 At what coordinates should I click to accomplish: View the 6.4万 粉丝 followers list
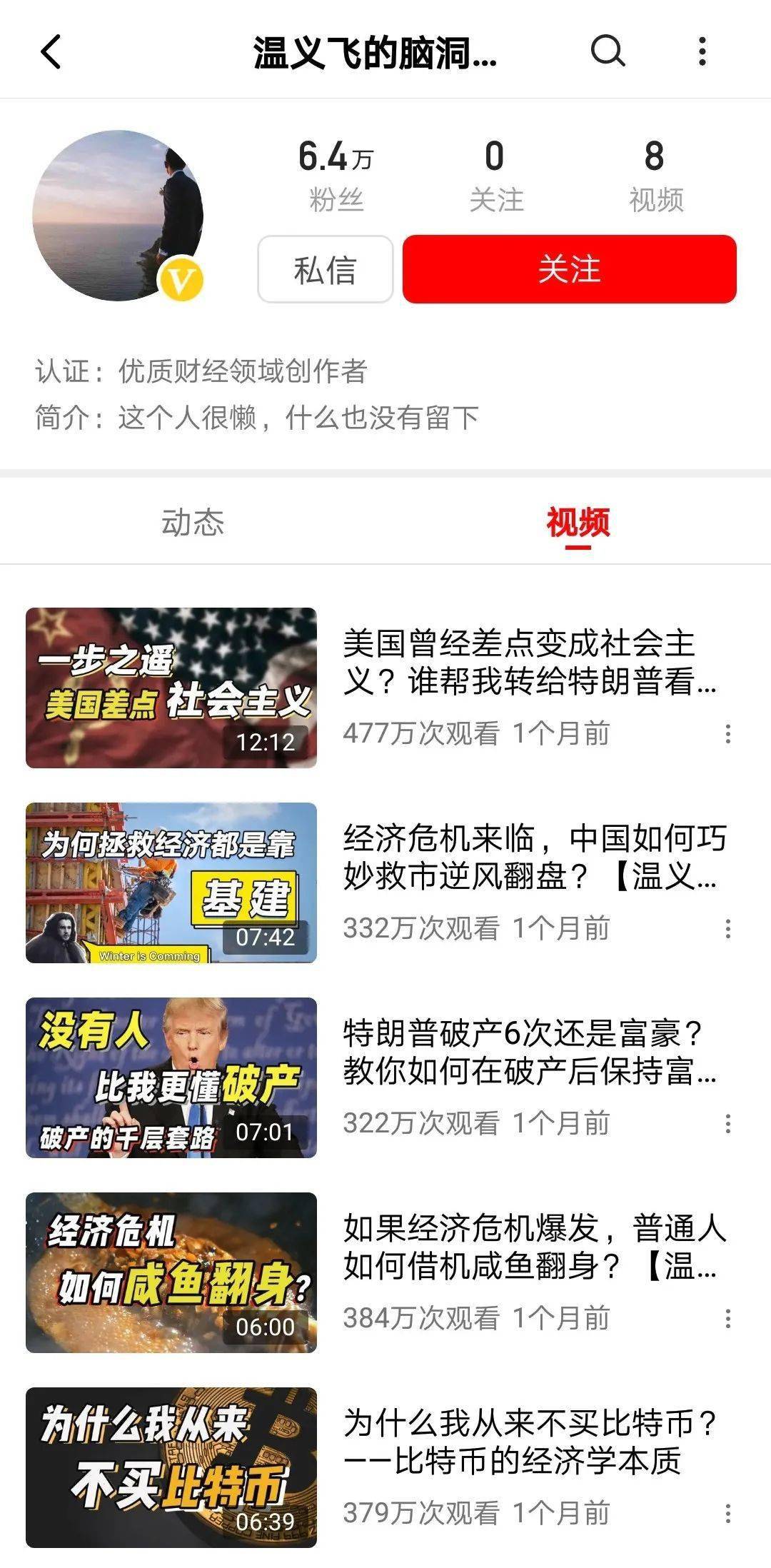[x=336, y=176]
